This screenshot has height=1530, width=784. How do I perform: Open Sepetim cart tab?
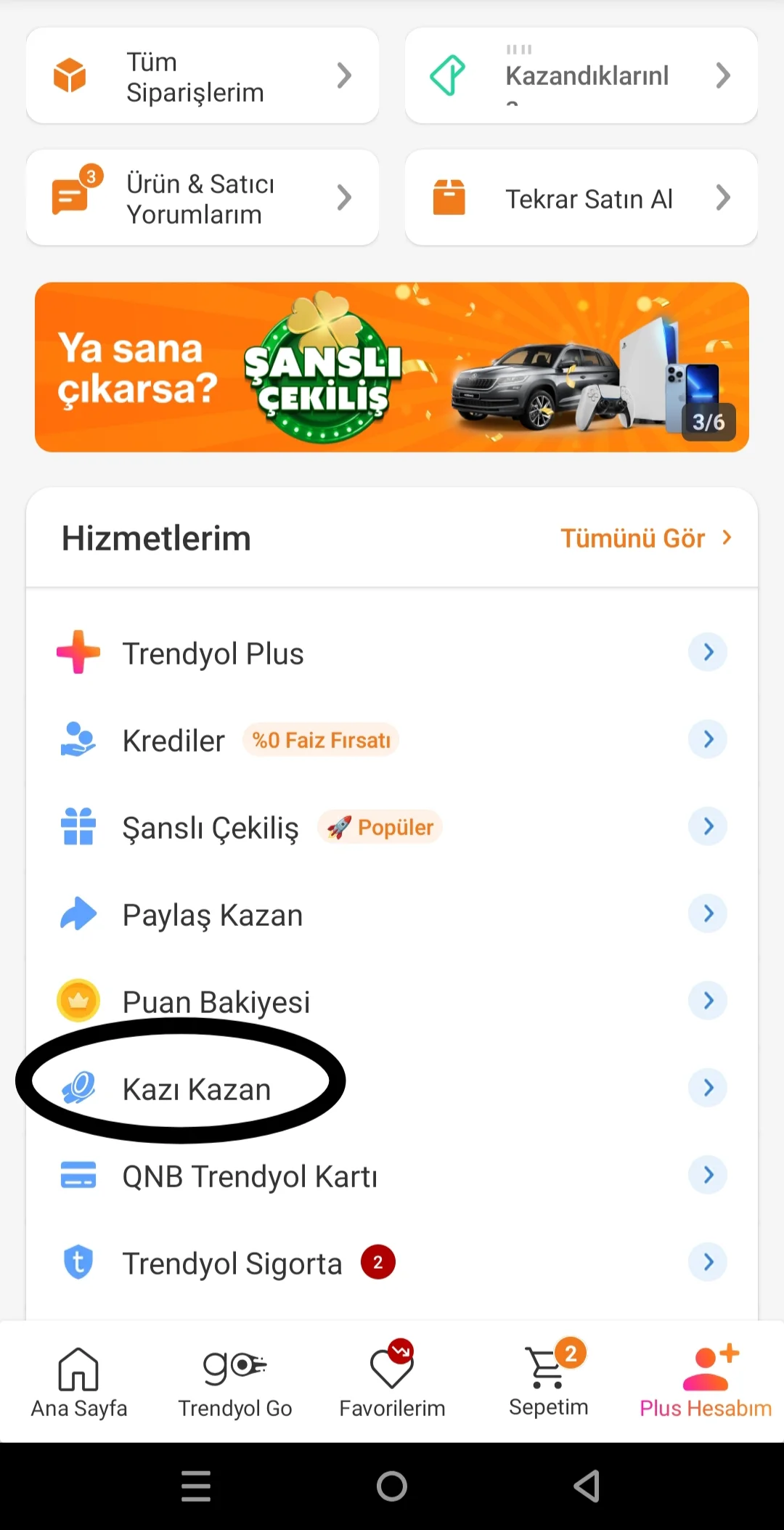pyautogui.click(x=549, y=1382)
